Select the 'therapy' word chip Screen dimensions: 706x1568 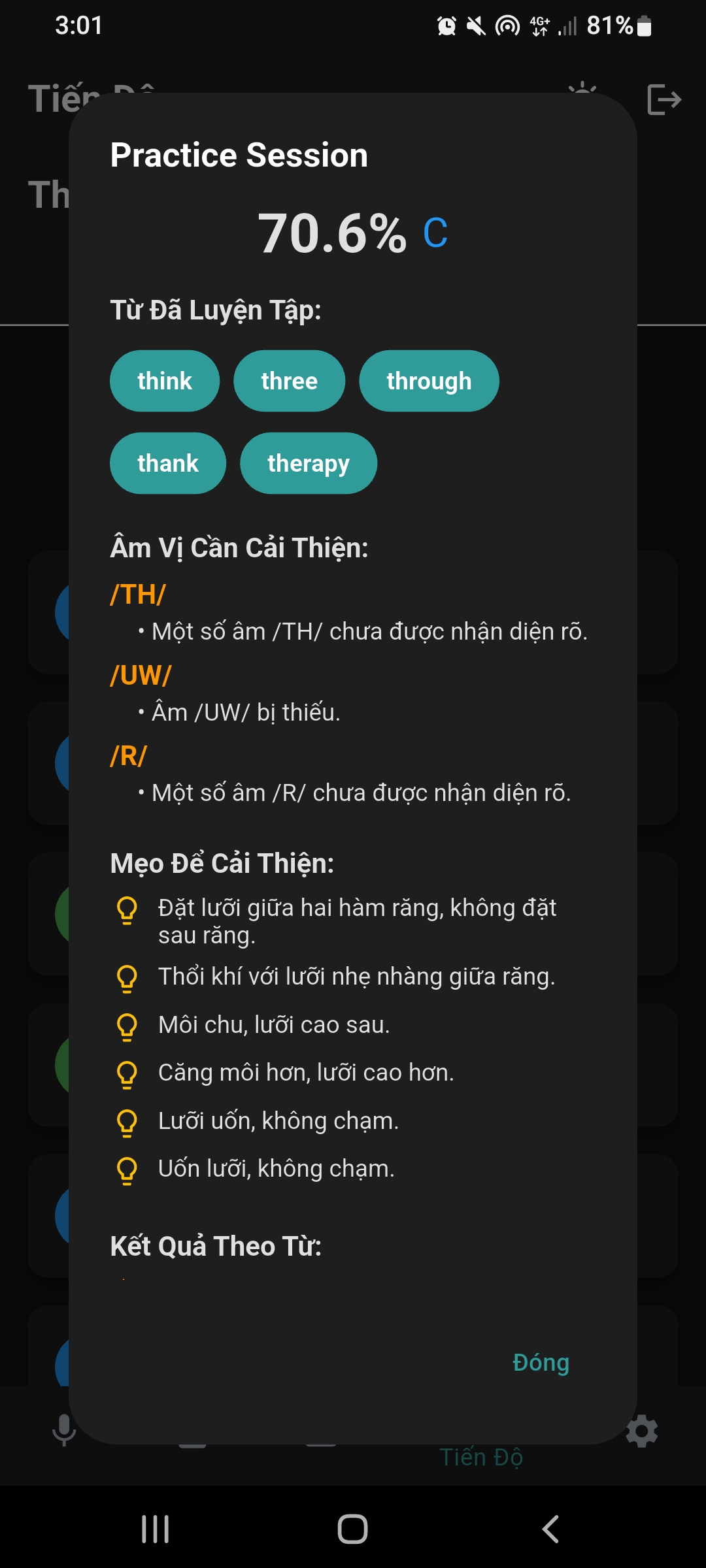click(x=308, y=463)
